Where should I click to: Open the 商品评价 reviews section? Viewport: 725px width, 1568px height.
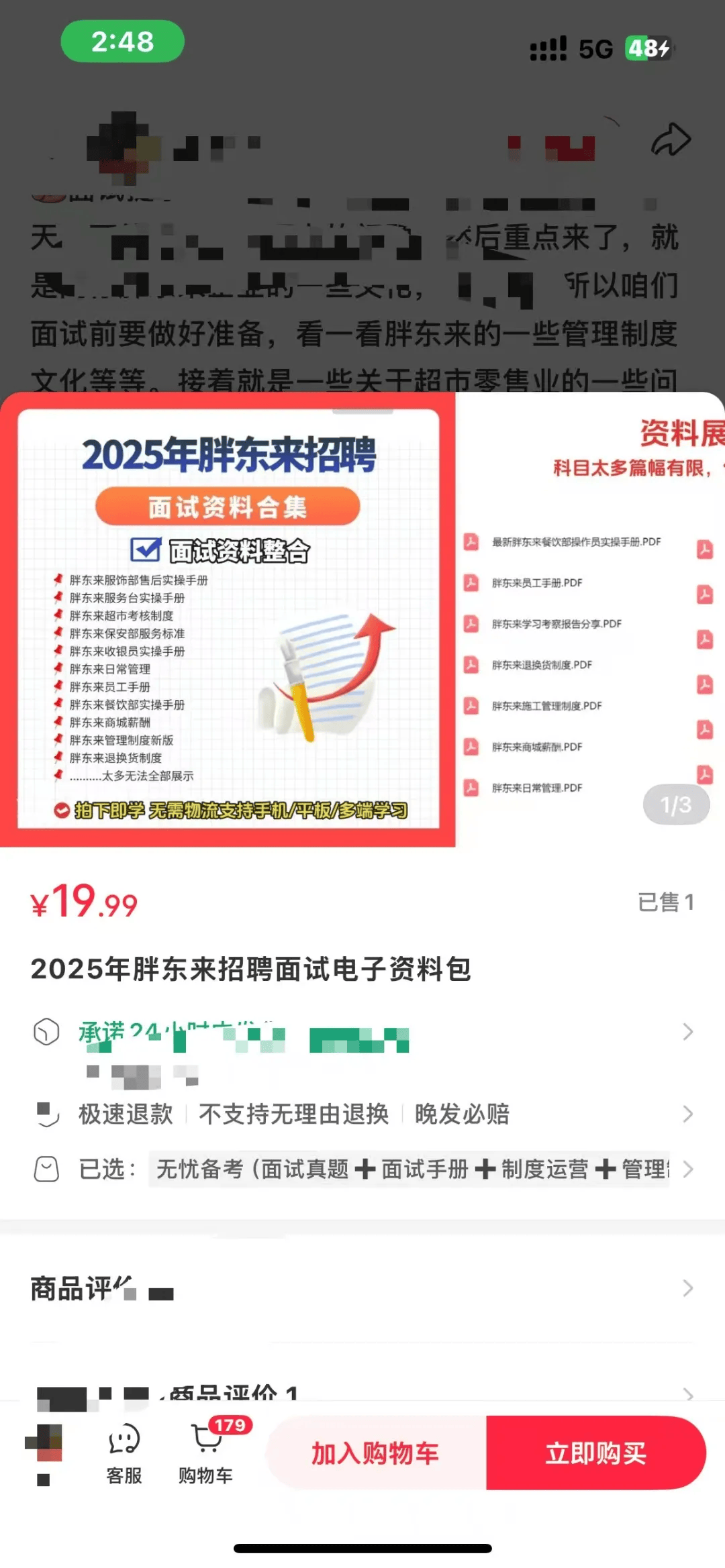(362, 1288)
